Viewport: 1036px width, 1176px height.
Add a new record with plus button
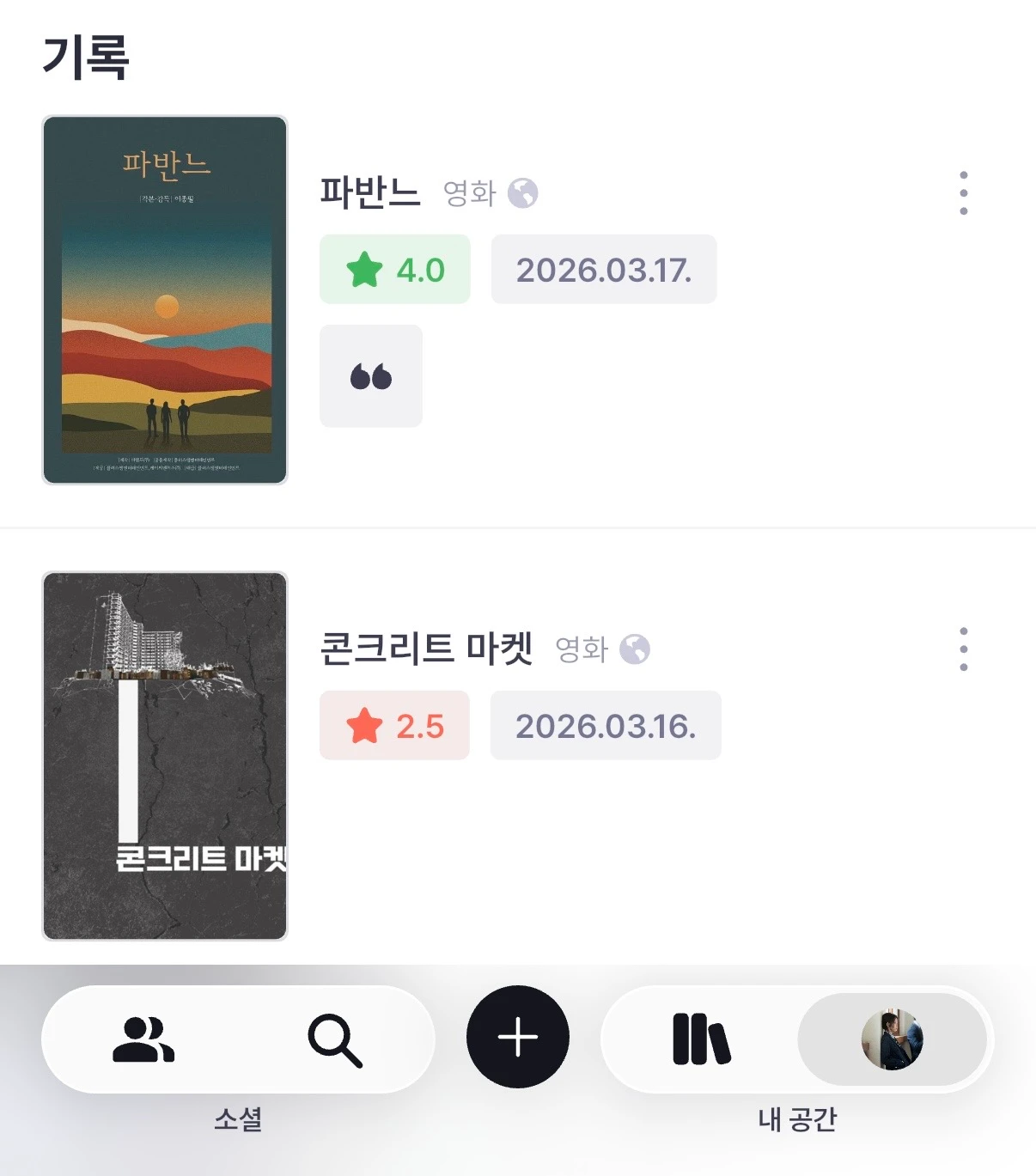[518, 1037]
